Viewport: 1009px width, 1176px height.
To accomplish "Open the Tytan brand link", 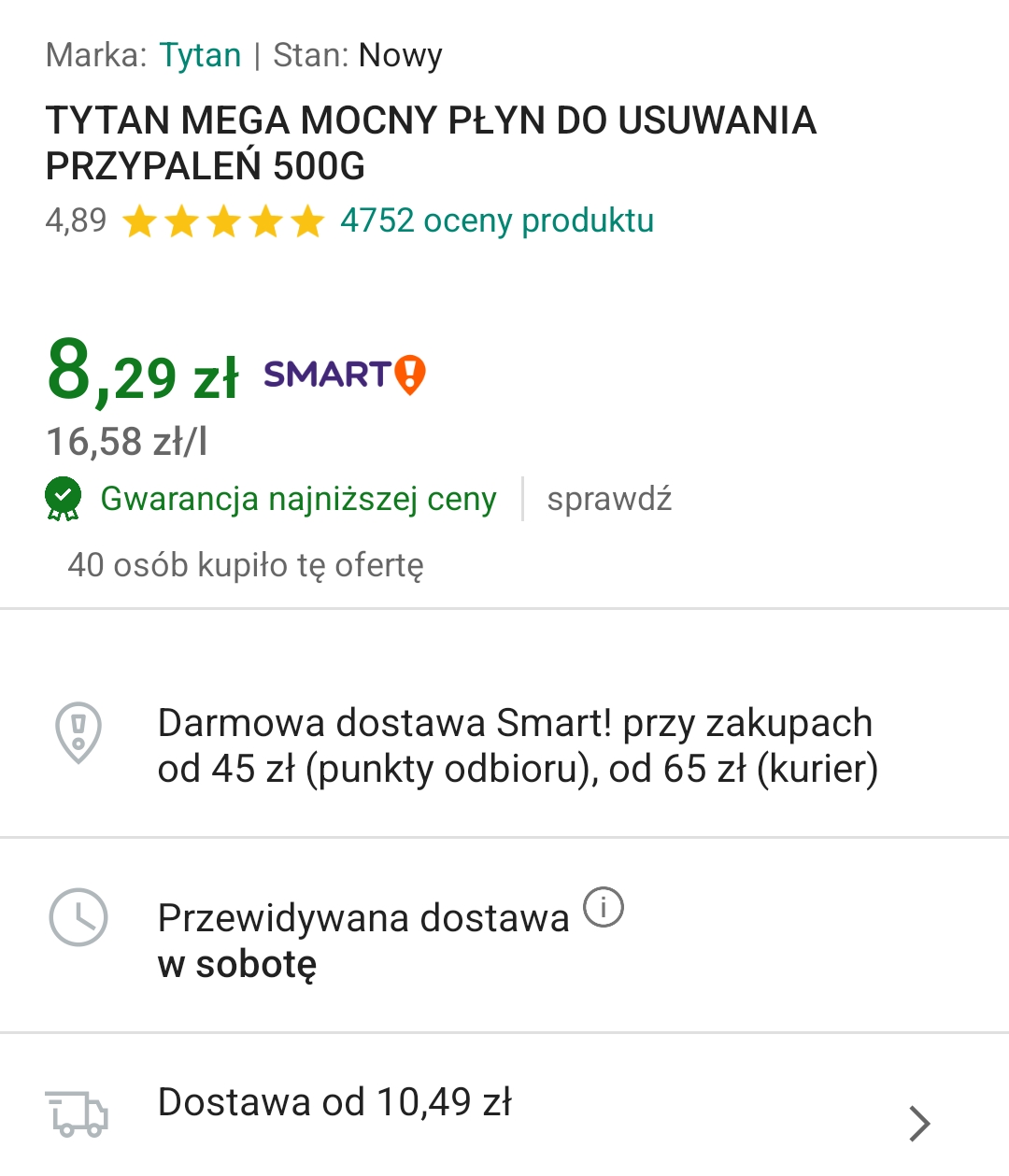I will tap(200, 56).
